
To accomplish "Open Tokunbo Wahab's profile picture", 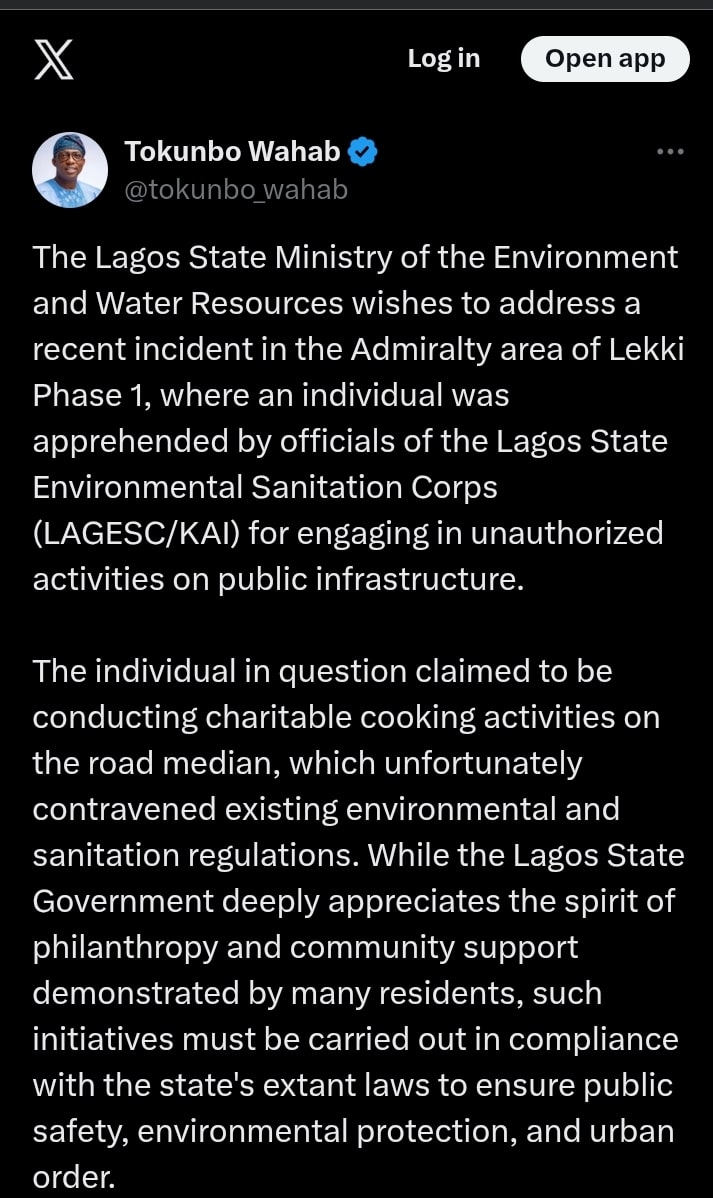I will [70, 170].
